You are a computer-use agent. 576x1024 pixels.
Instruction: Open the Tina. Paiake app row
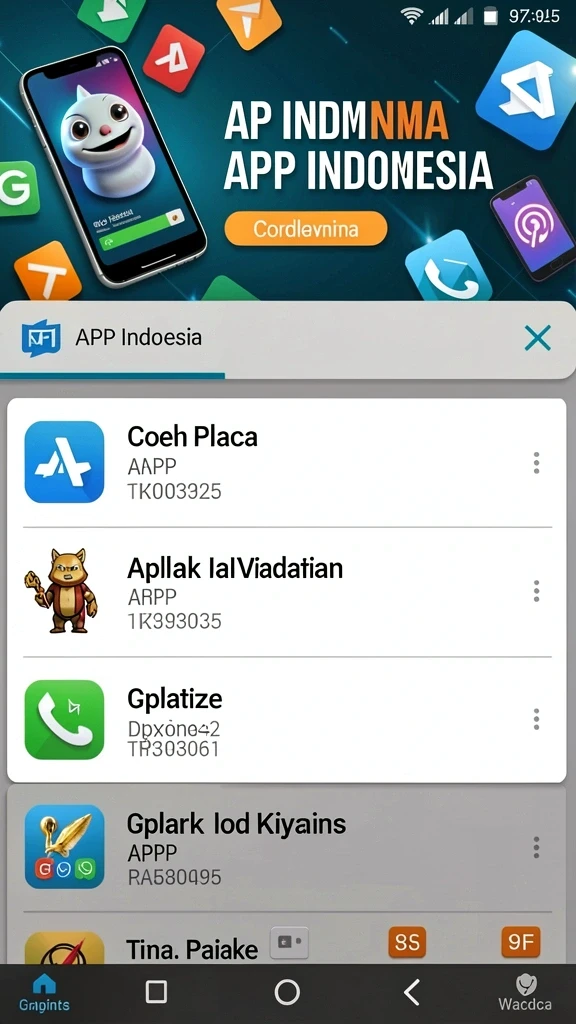coord(287,939)
